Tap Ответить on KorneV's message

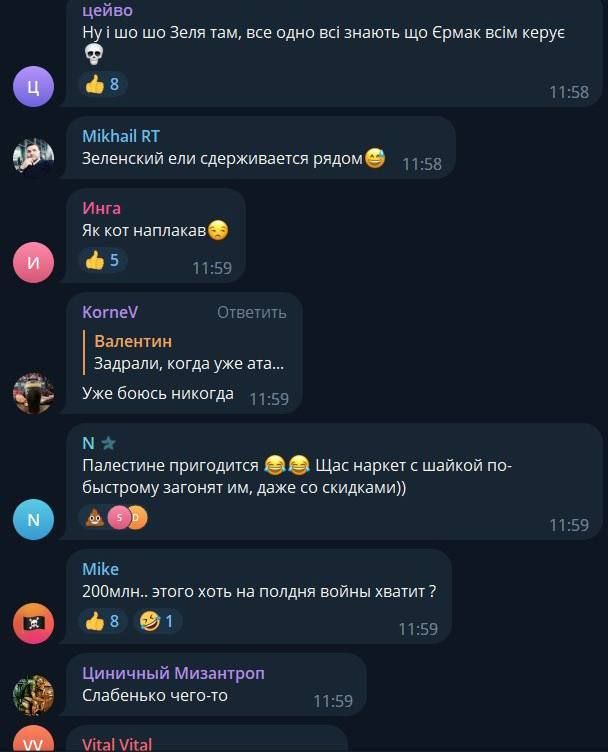[x=252, y=312]
